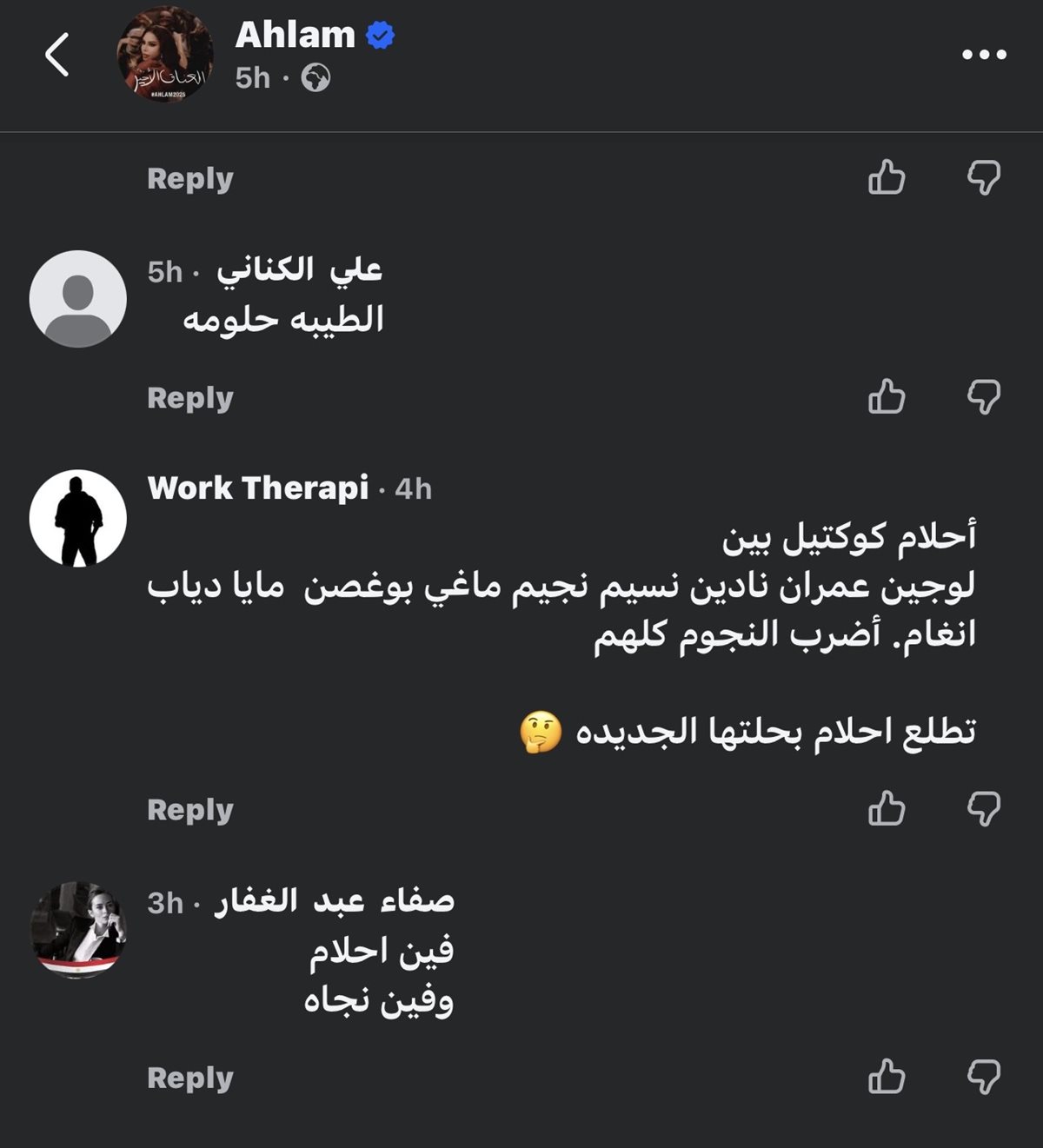Open Work Therapi's profile avatar

78,518
